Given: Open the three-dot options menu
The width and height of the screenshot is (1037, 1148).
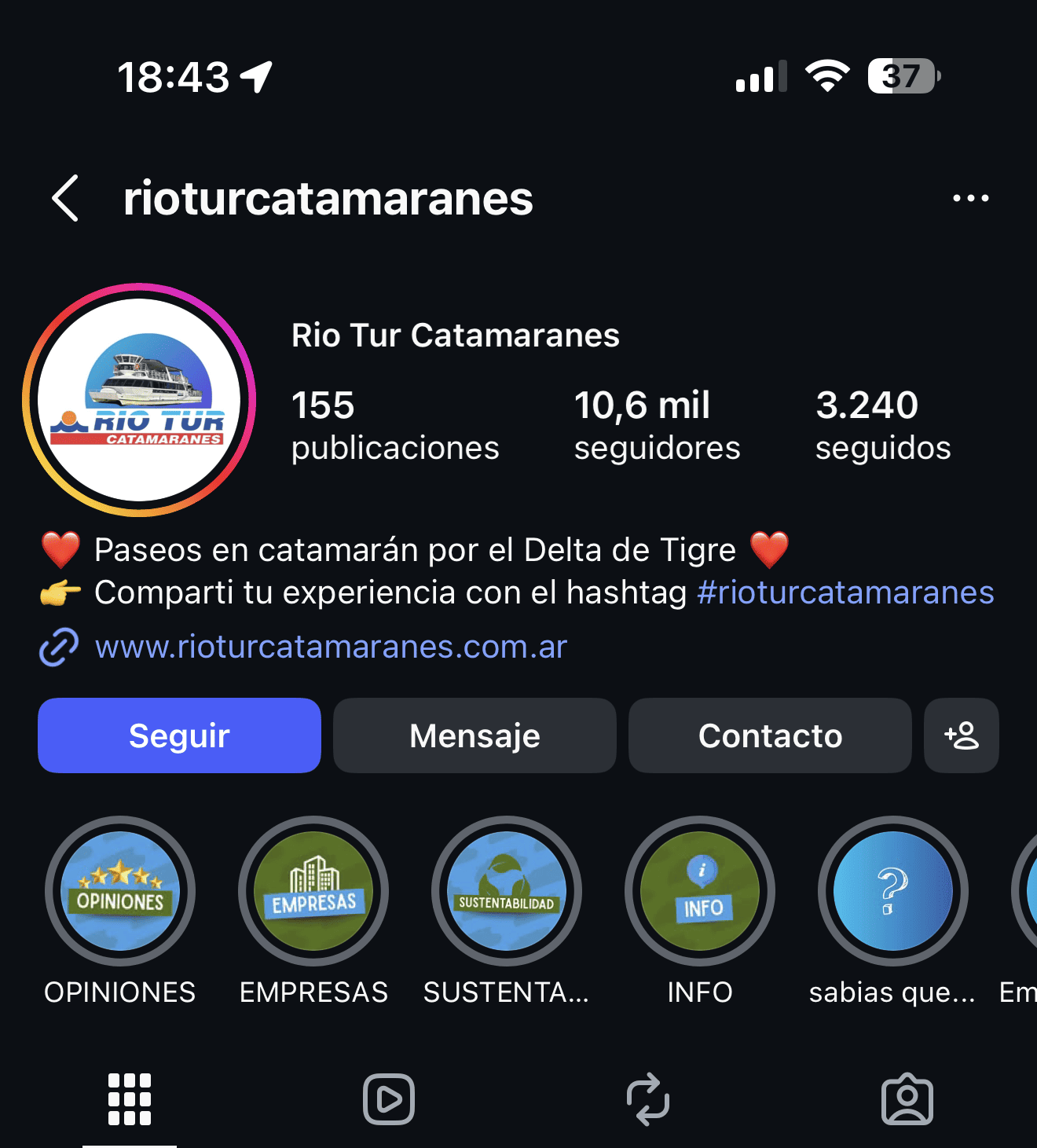Looking at the screenshot, I should [970, 198].
